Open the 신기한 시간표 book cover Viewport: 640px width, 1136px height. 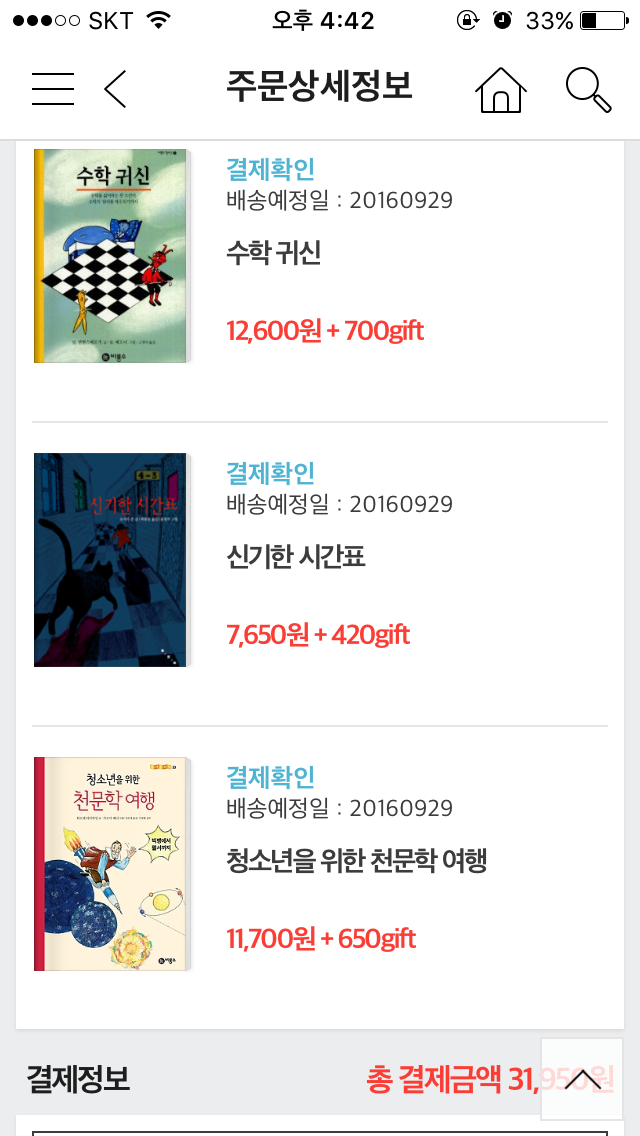point(111,560)
